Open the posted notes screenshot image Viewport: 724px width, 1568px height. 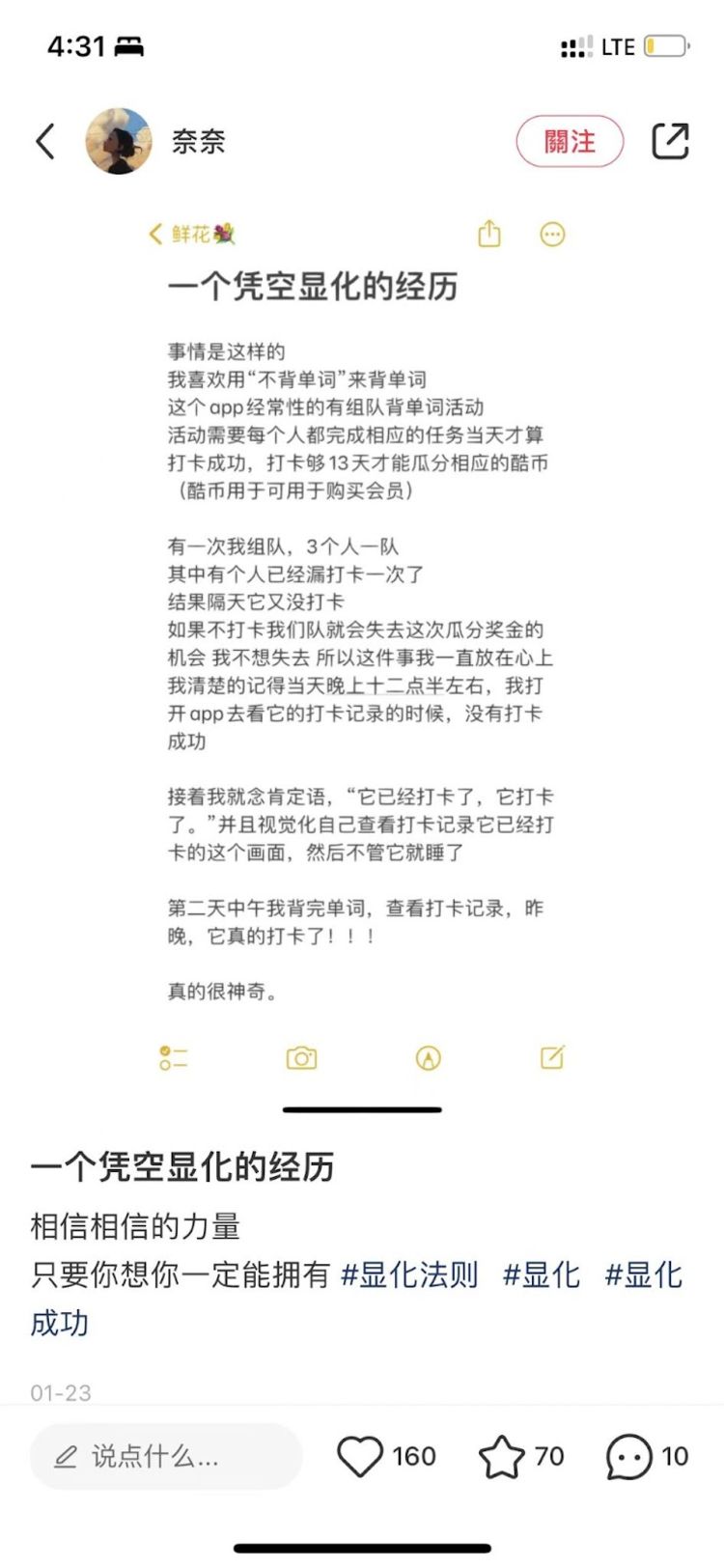[x=361, y=637]
